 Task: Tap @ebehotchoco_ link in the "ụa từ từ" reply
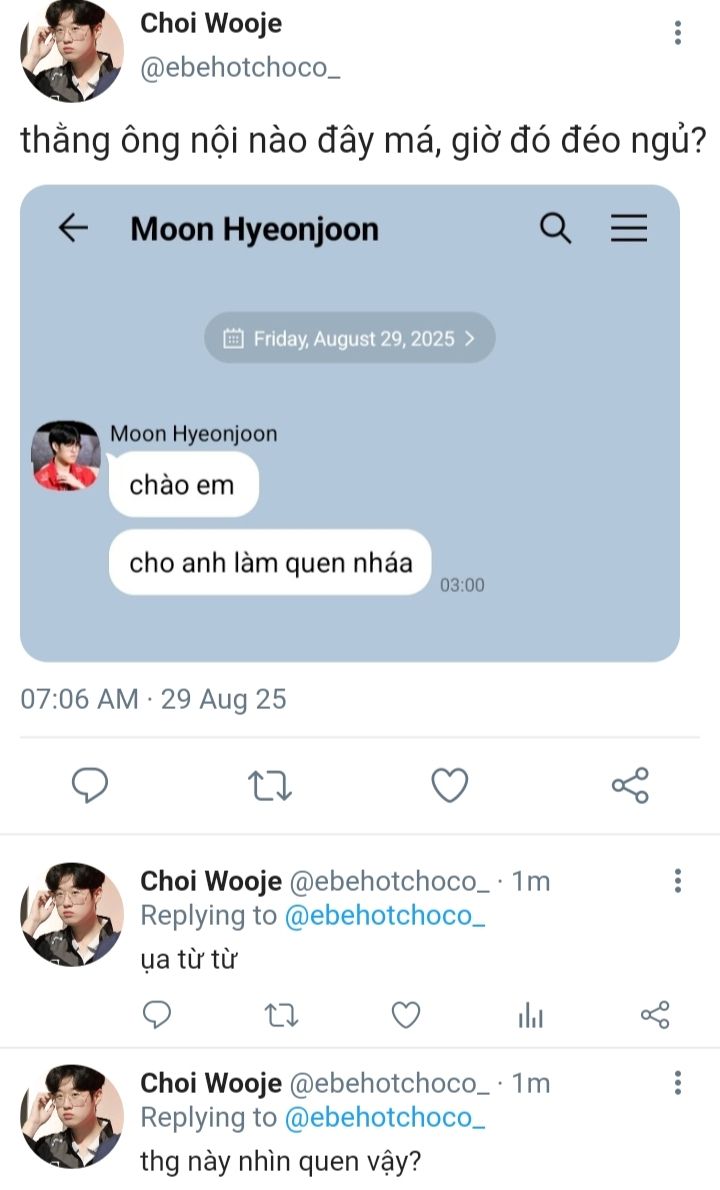[385, 915]
